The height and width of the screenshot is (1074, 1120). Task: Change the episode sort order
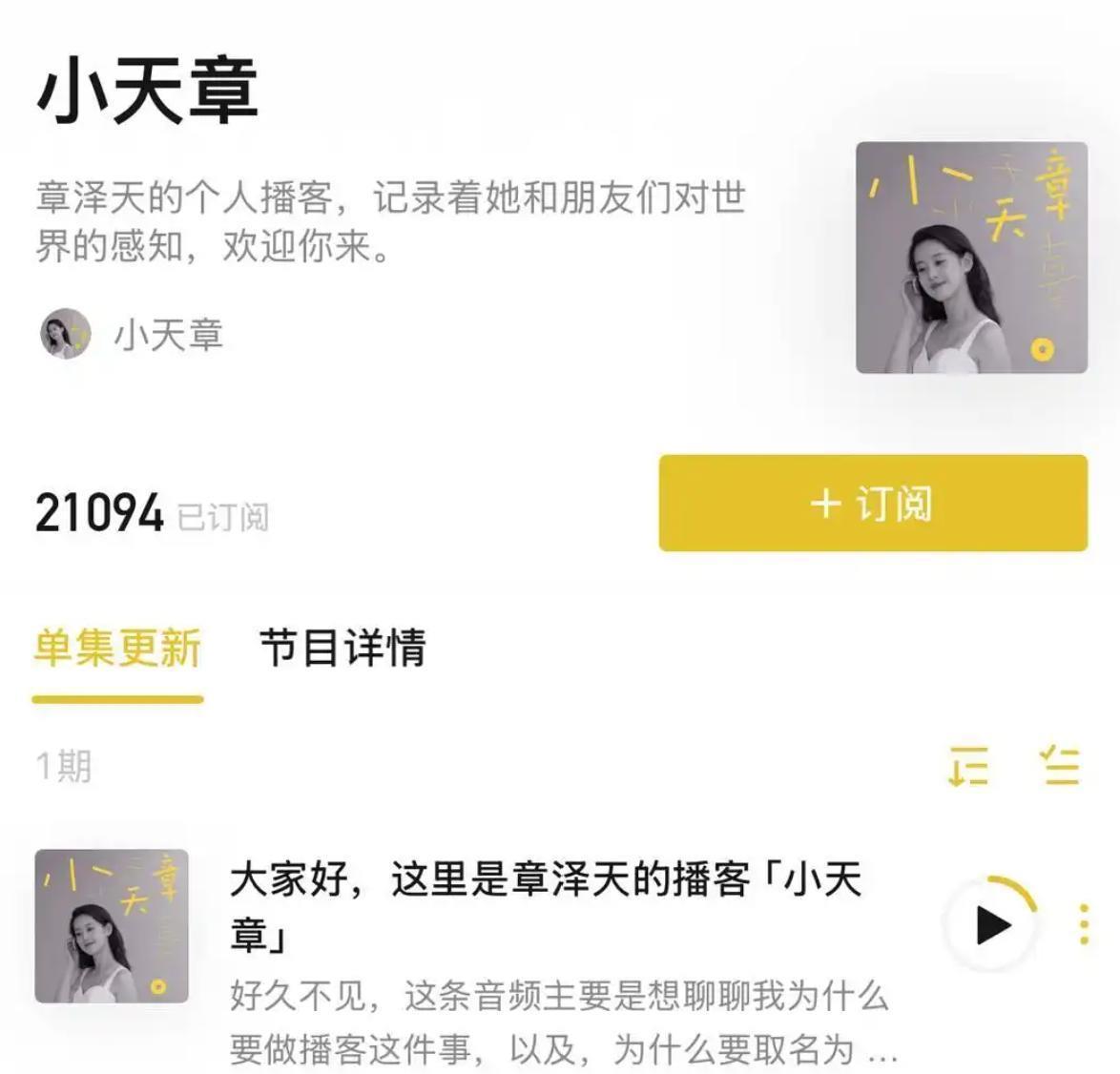point(968,766)
